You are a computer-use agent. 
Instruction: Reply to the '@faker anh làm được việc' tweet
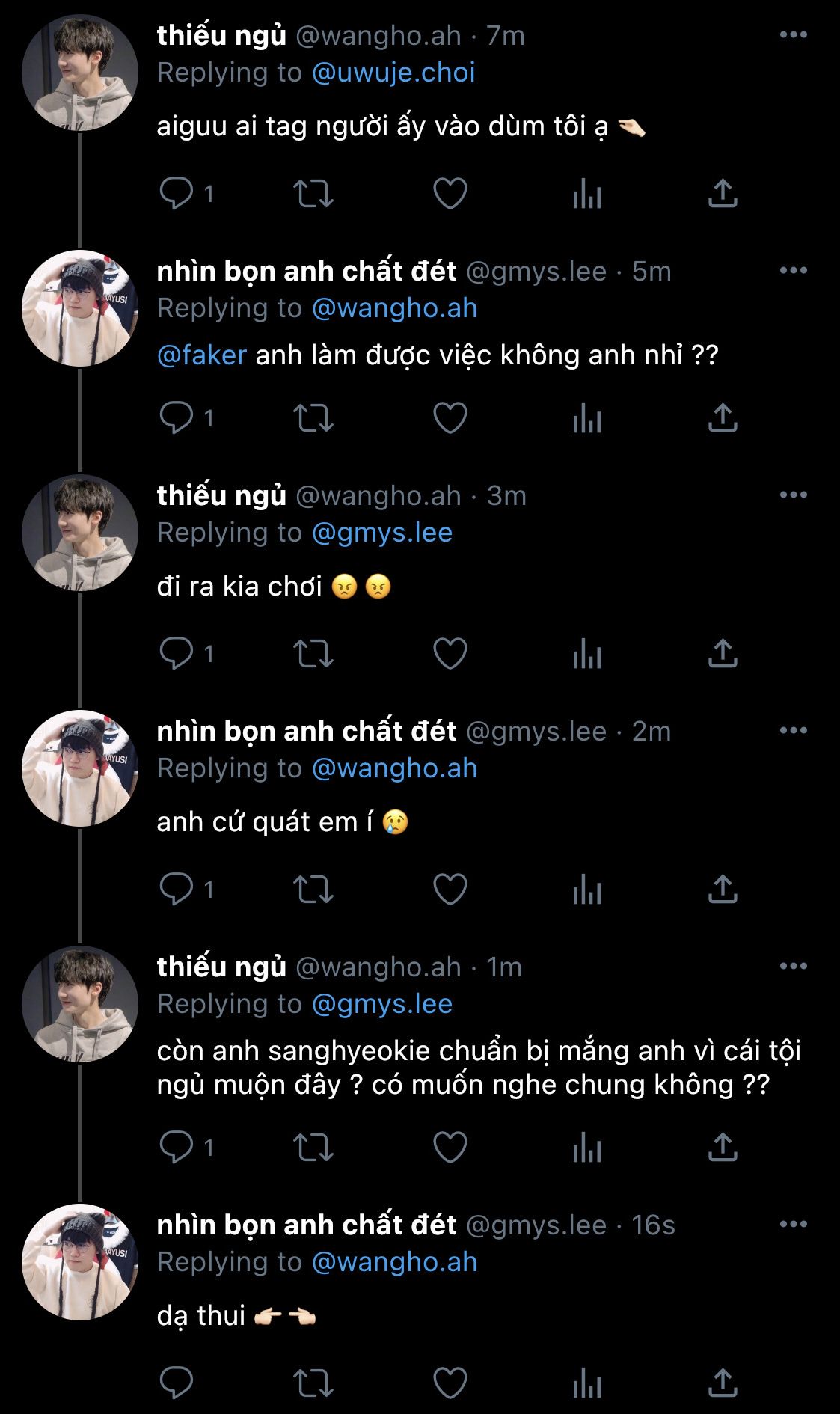(x=177, y=417)
